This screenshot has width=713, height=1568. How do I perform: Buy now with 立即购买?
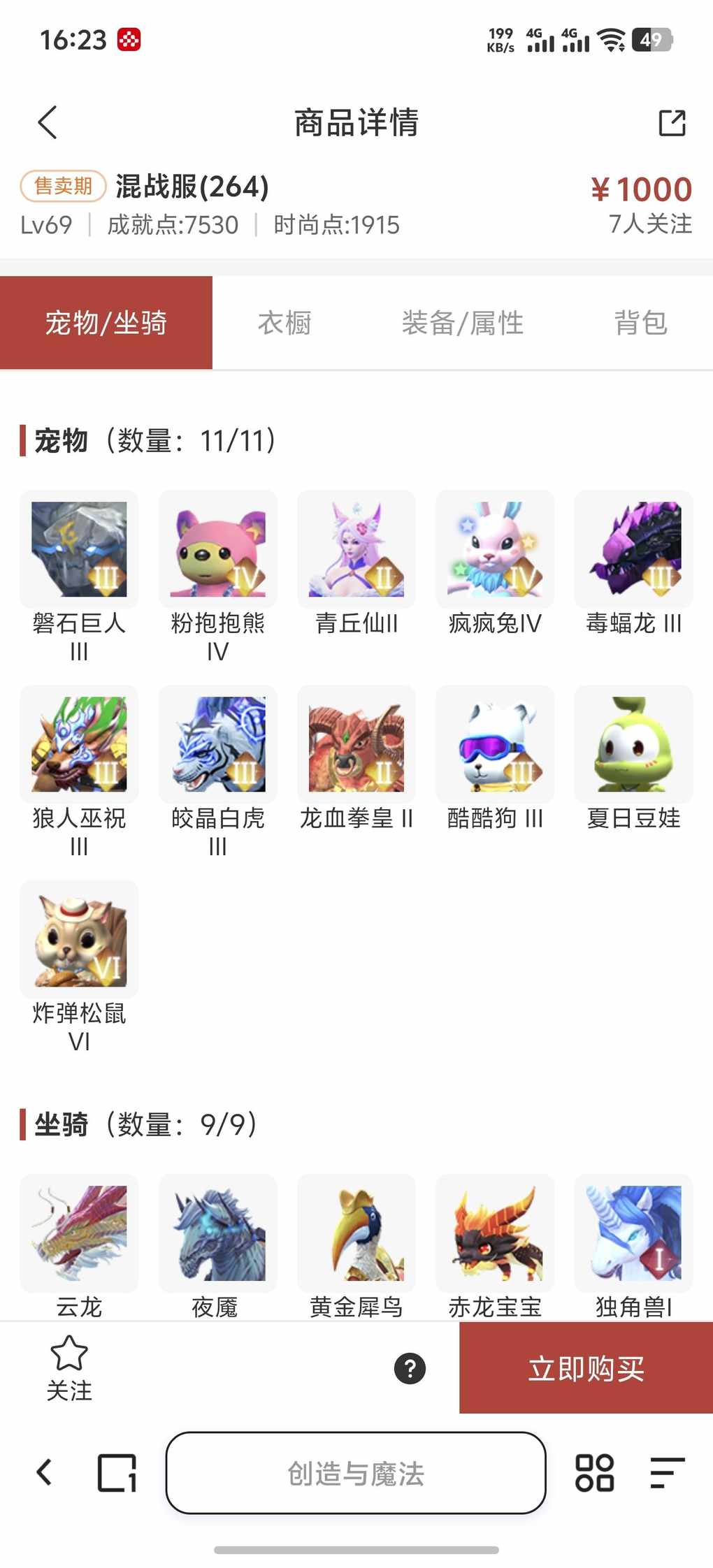pyautogui.click(x=586, y=1368)
